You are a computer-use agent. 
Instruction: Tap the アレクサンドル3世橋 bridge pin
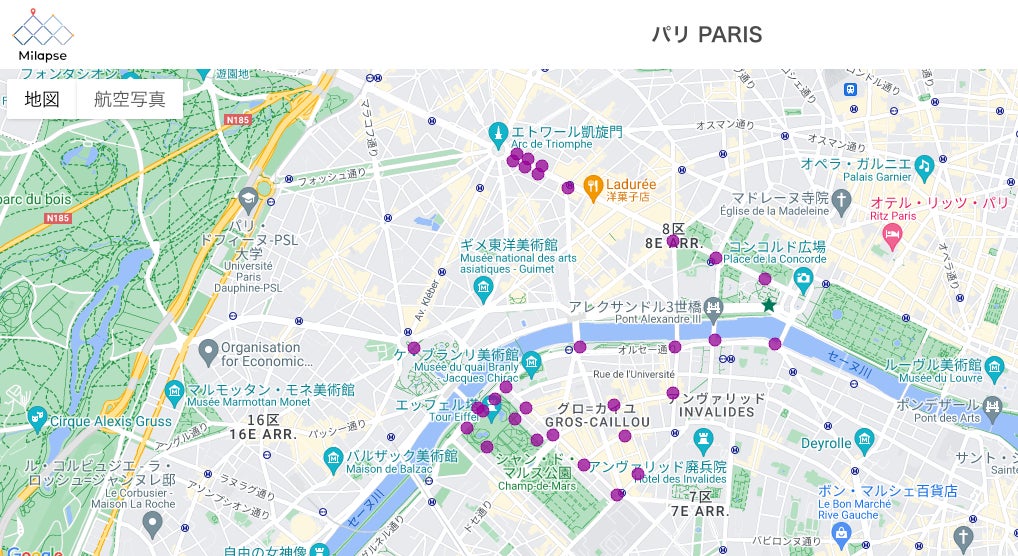(713, 306)
